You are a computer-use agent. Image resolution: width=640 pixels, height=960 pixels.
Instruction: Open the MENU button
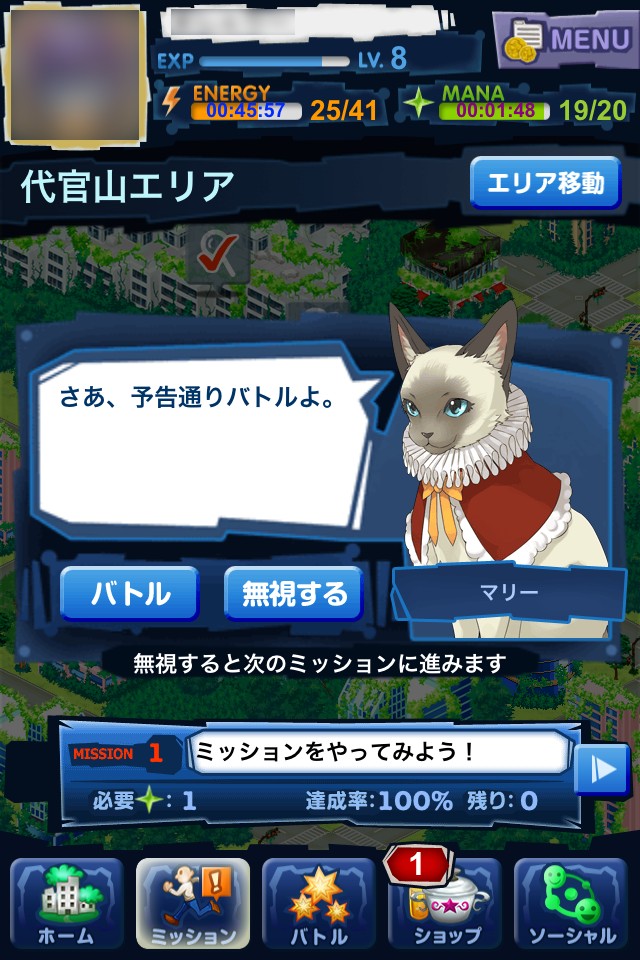coord(566,40)
